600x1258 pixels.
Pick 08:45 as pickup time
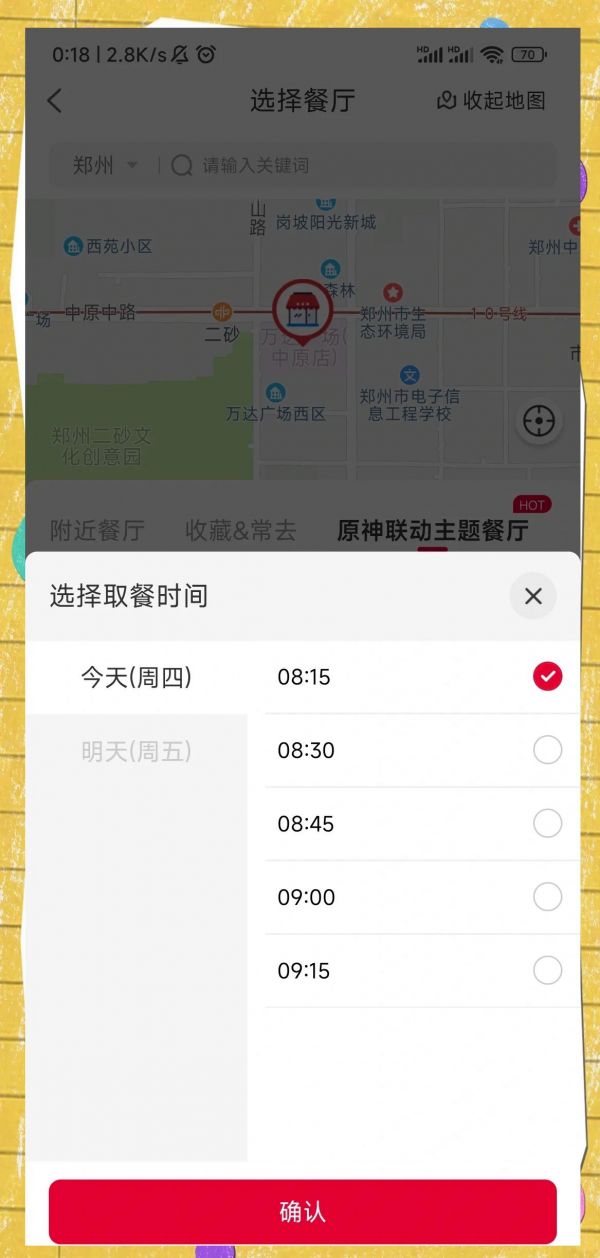[x=420, y=824]
